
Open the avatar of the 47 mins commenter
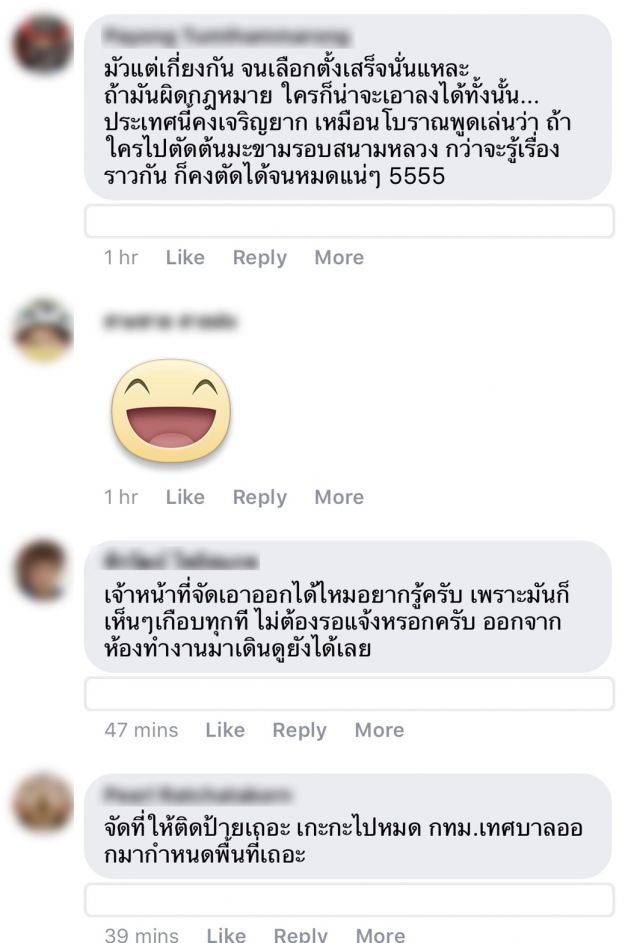43,570
